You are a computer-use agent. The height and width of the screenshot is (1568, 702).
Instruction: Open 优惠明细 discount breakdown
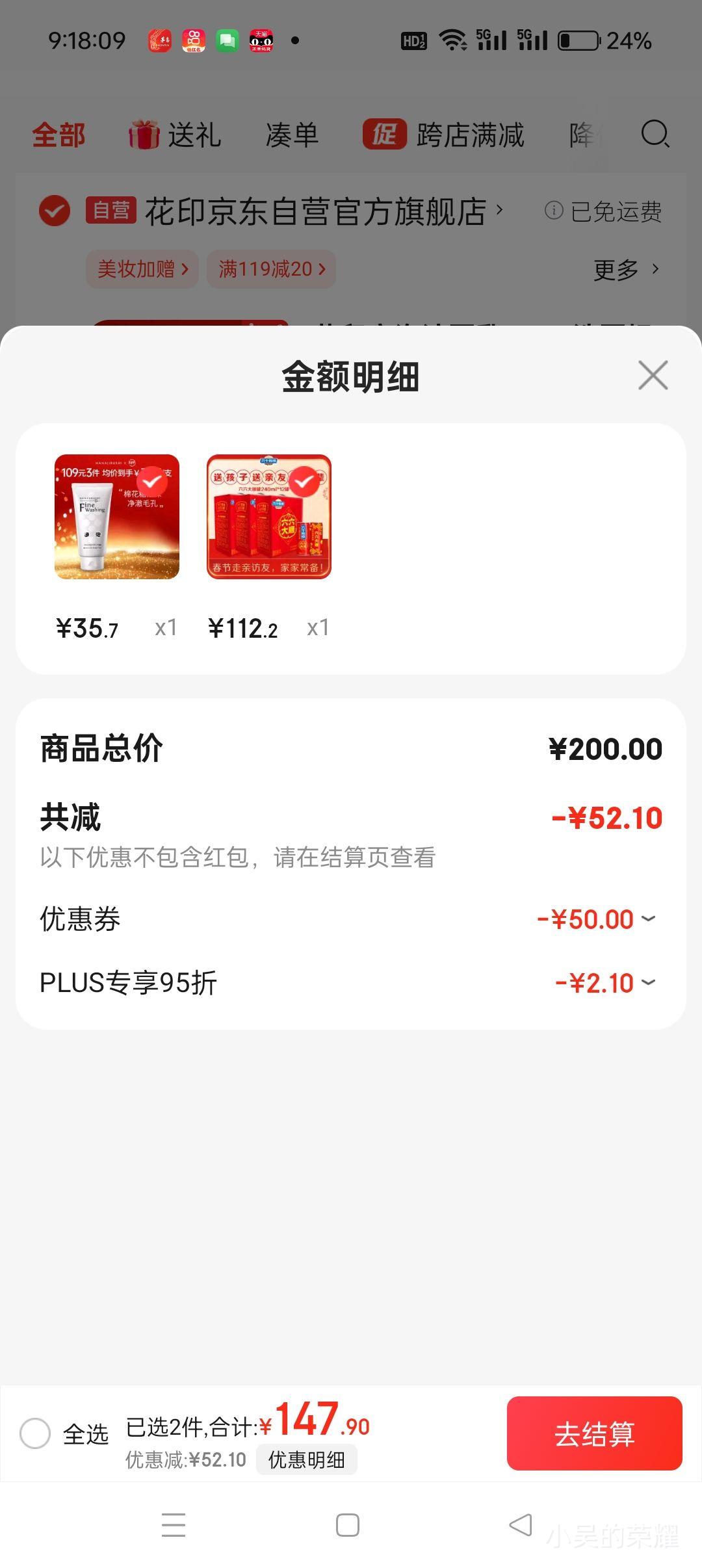(305, 1459)
